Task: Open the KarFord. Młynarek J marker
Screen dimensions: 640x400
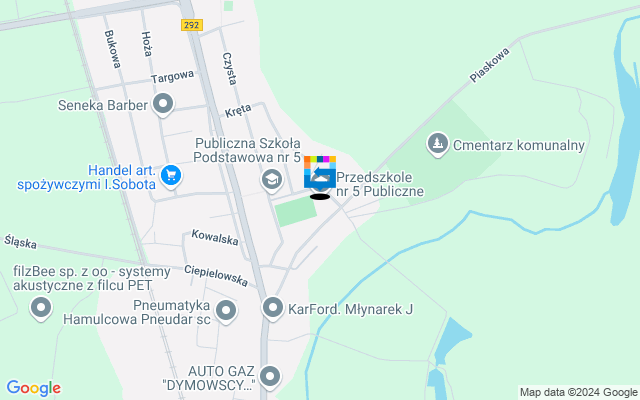Action: pyautogui.click(x=273, y=308)
